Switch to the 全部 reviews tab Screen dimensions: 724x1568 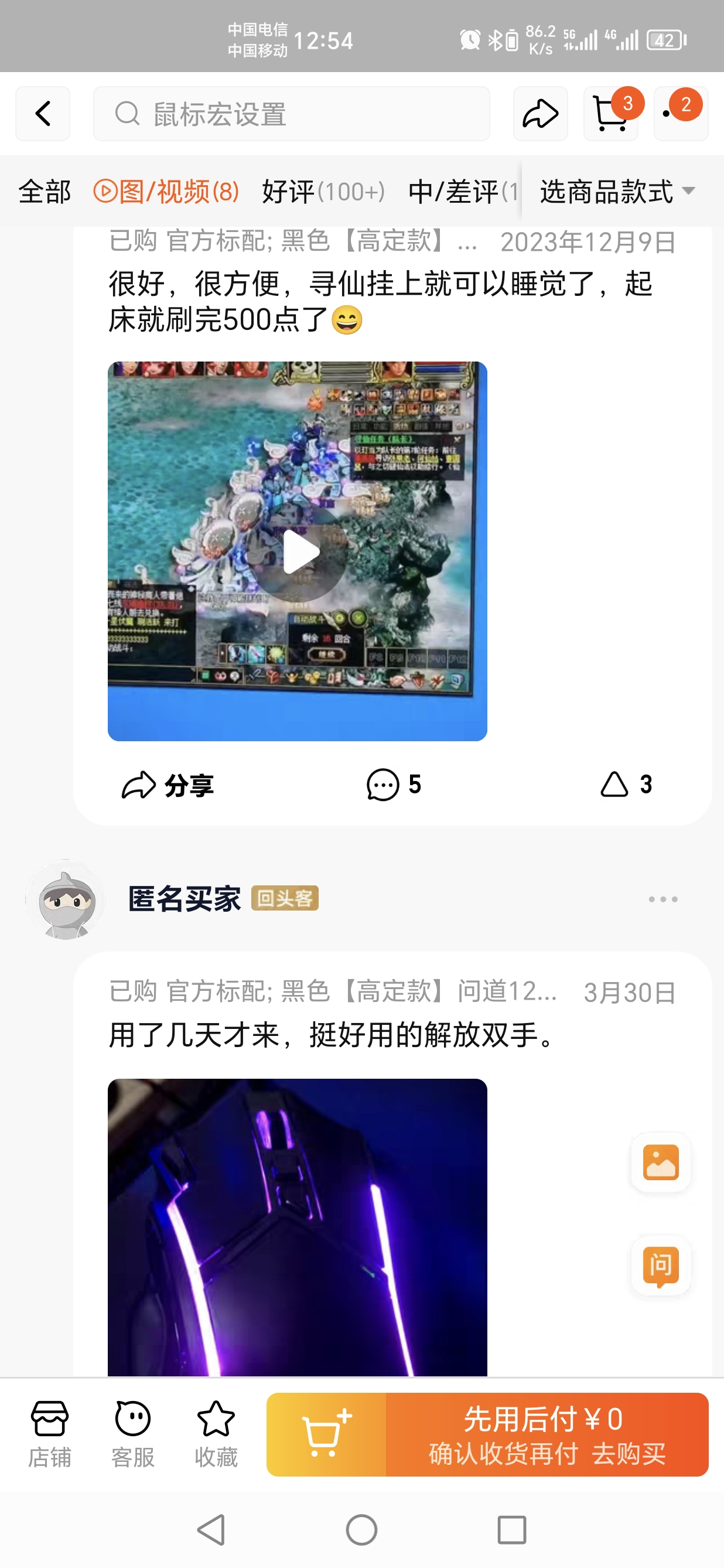tap(45, 192)
